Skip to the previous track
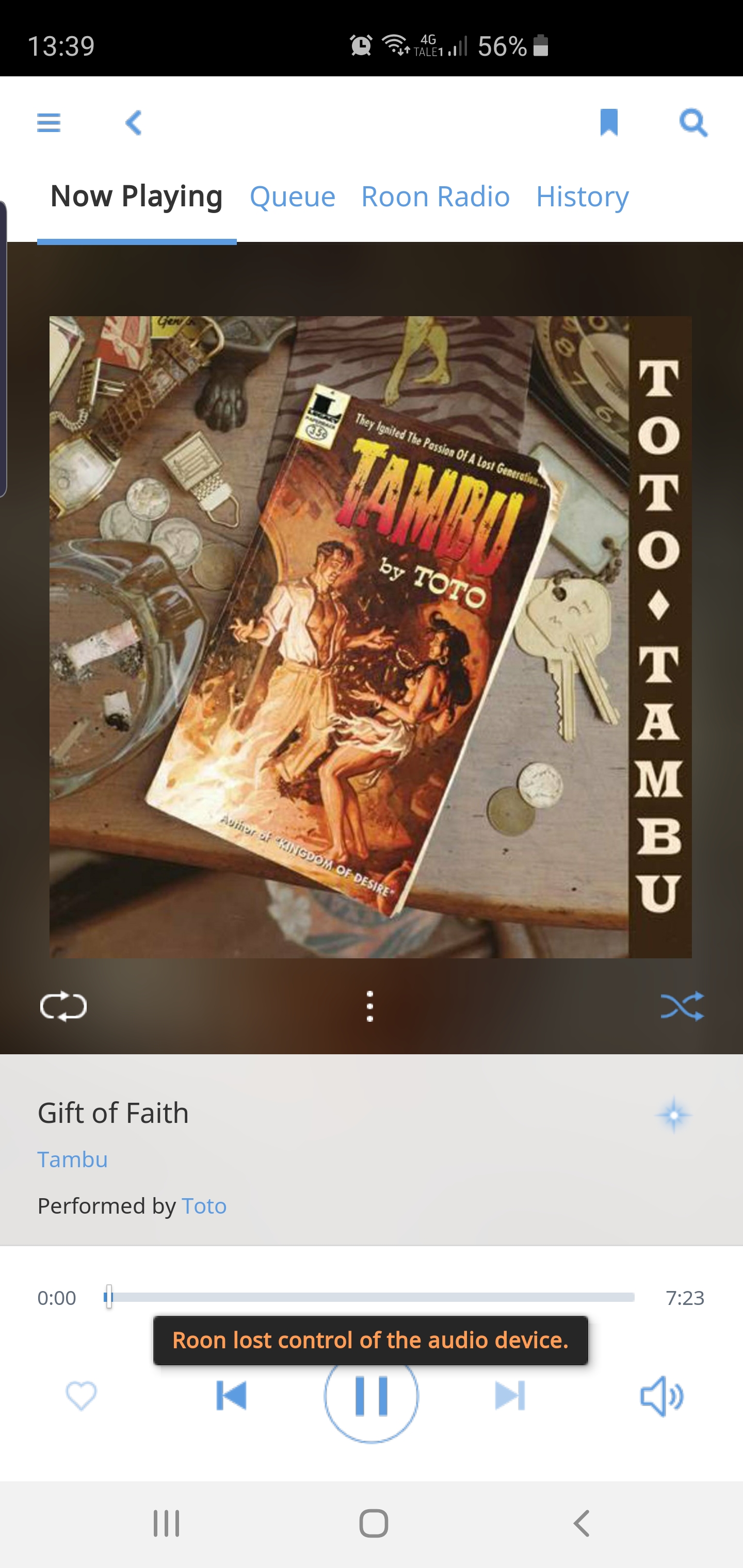The height and width of the screenshot is (1568, 743). (x=232, y=1395)
